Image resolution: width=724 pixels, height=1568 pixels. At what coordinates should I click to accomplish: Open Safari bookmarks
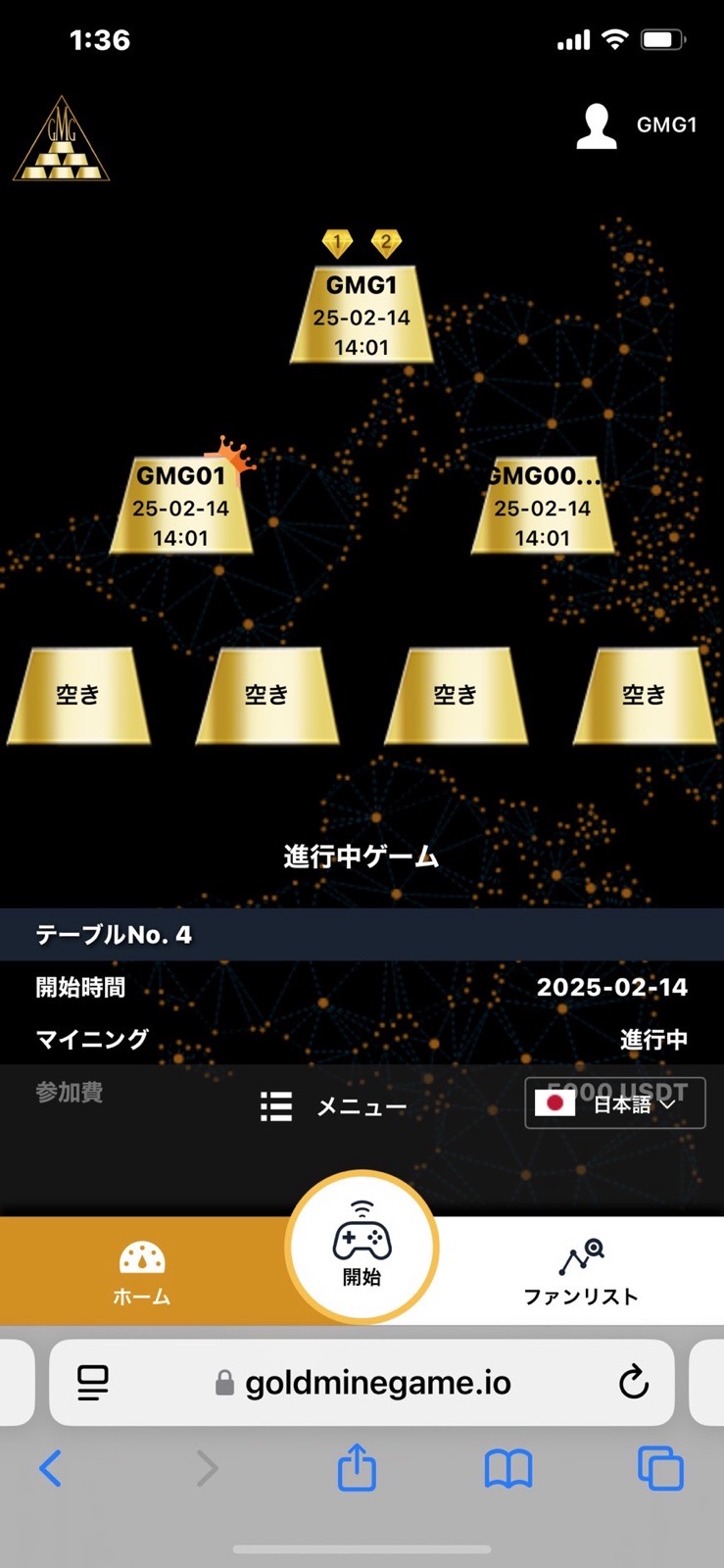point(508,1468)
